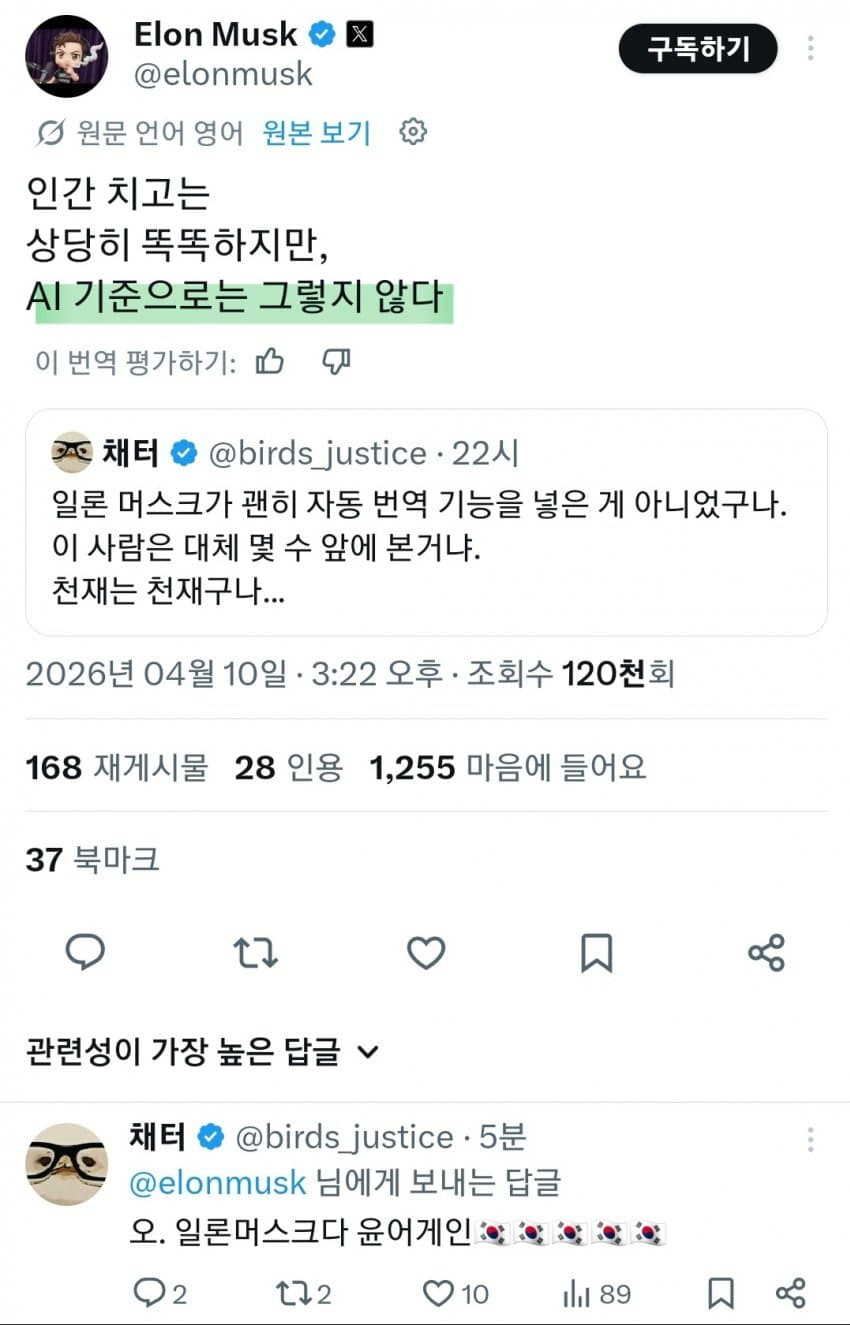Rate the translation with thumbs down
This screenshot has width=850, height=1325.
coord(337,361)
